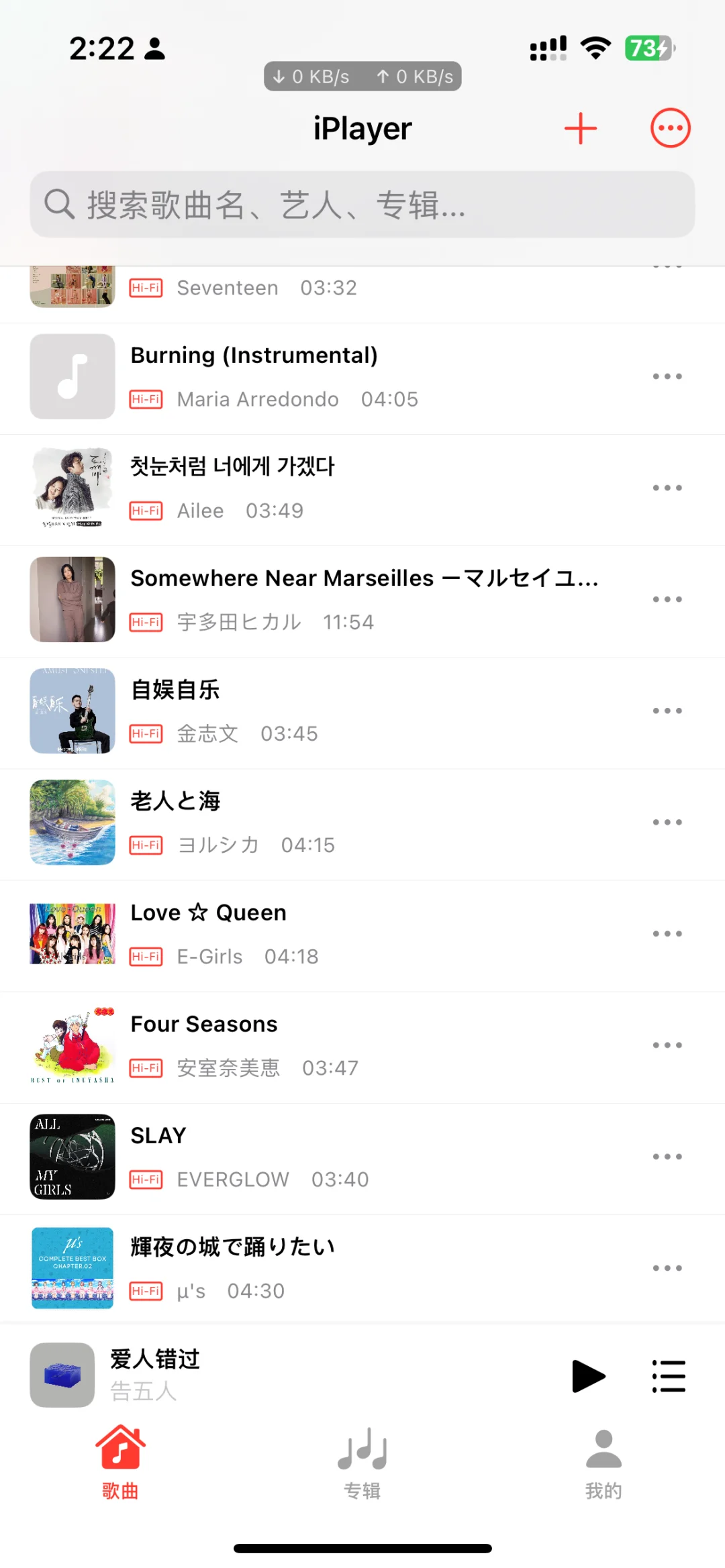The width and height of the screenshot is (725, 1568).
Task: Resume playback of 爱人错过
Action: click(x=588, y=1376)
